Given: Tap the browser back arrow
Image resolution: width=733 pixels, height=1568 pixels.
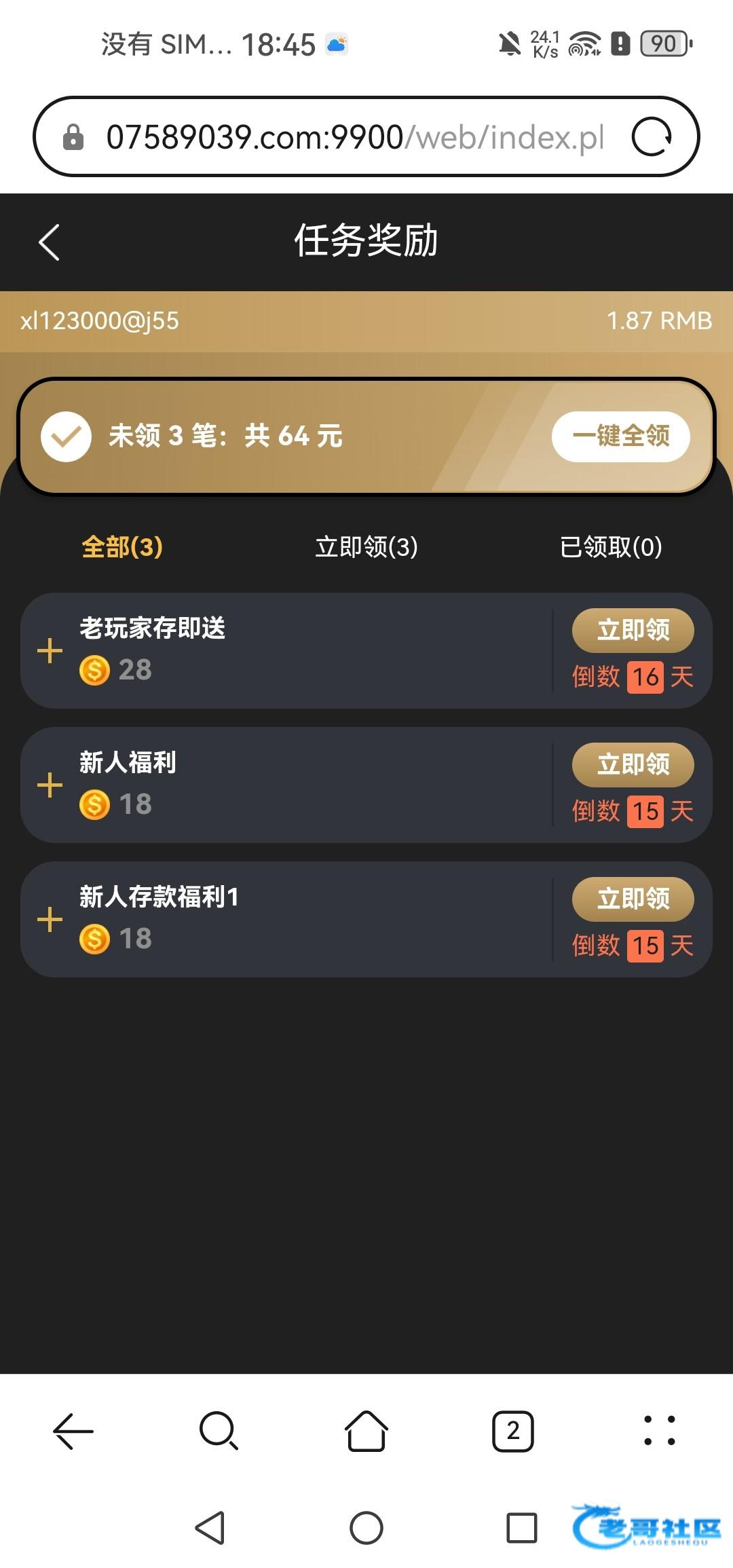Looking at the screenshot, I should coord(73,1431).
